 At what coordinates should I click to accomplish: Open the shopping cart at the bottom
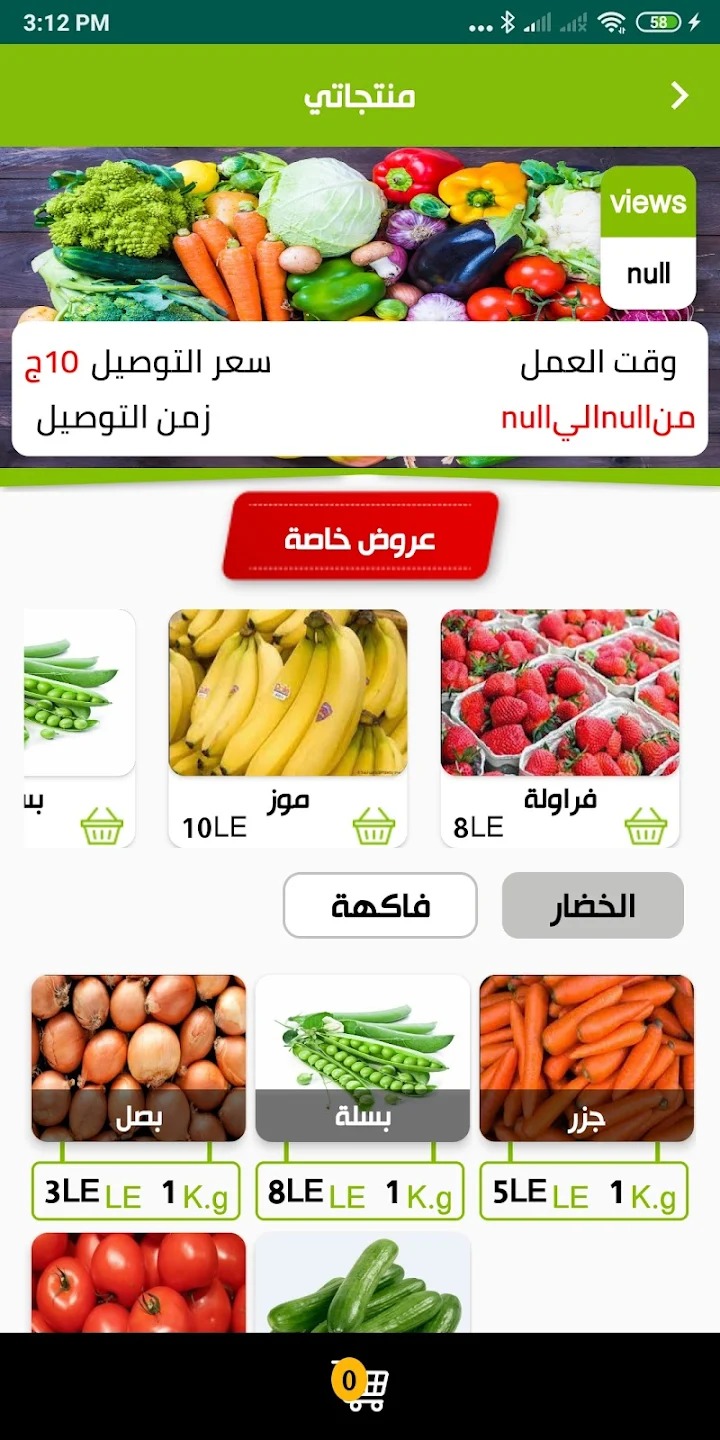pyautogui.click(x=360, y=1386)
